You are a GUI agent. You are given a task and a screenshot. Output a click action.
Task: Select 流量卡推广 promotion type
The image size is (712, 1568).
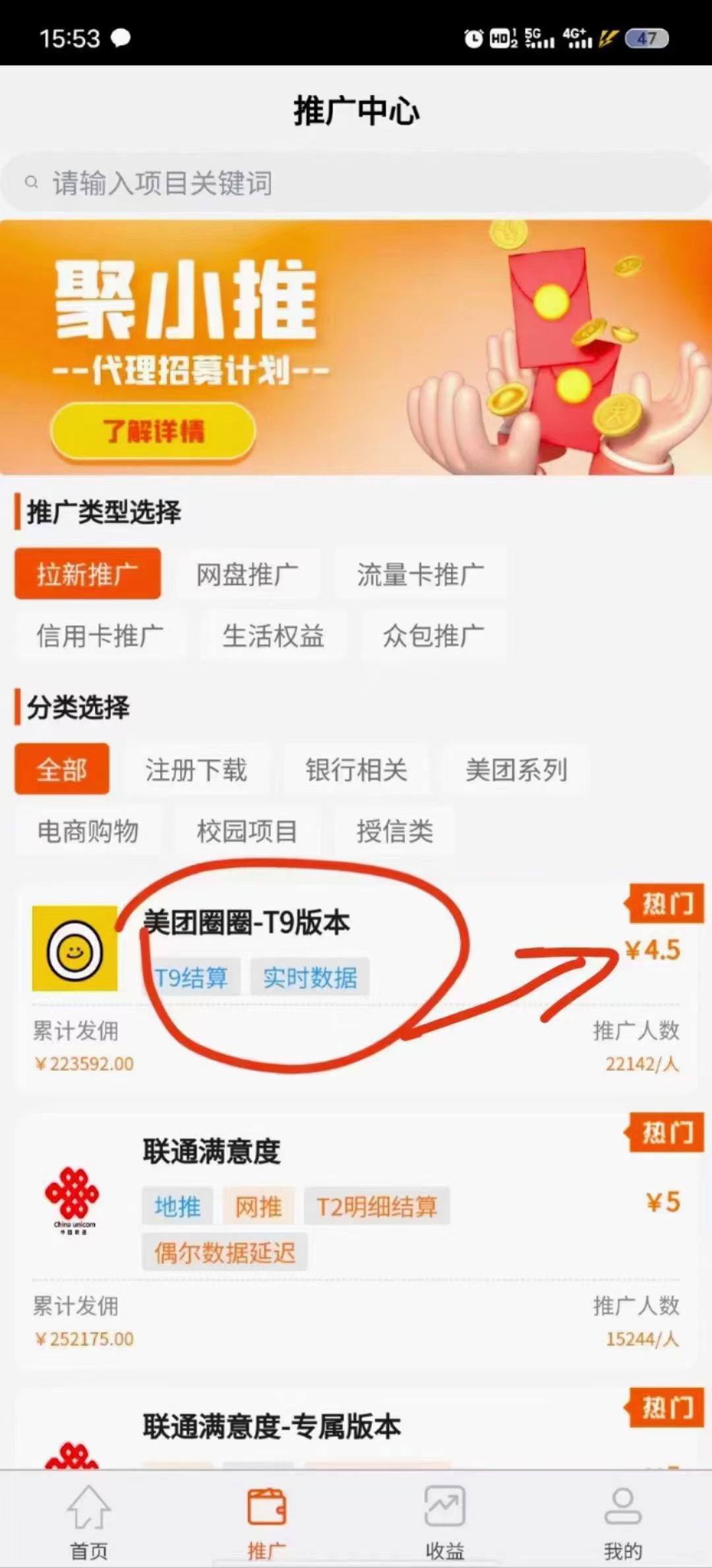coord(420,574)
